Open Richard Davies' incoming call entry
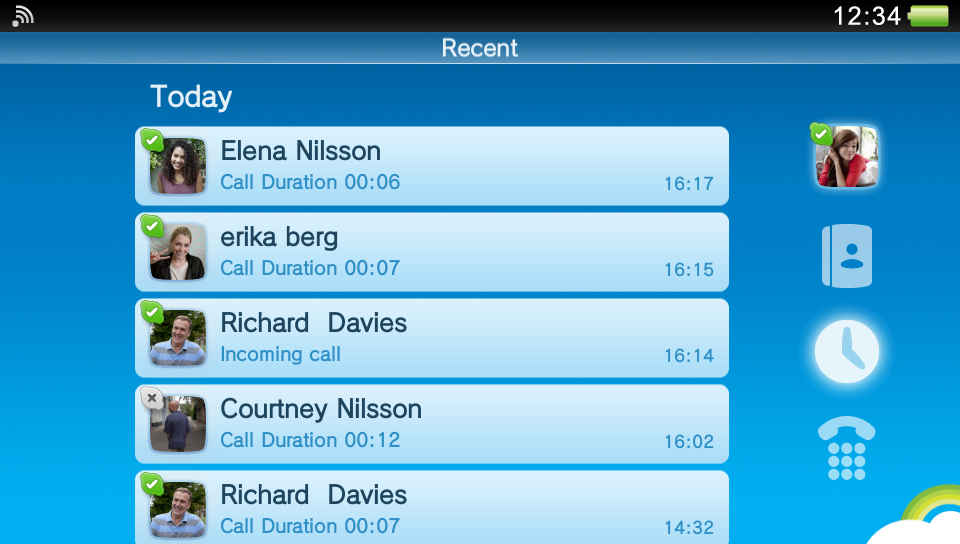 click(x=431, y=338)
